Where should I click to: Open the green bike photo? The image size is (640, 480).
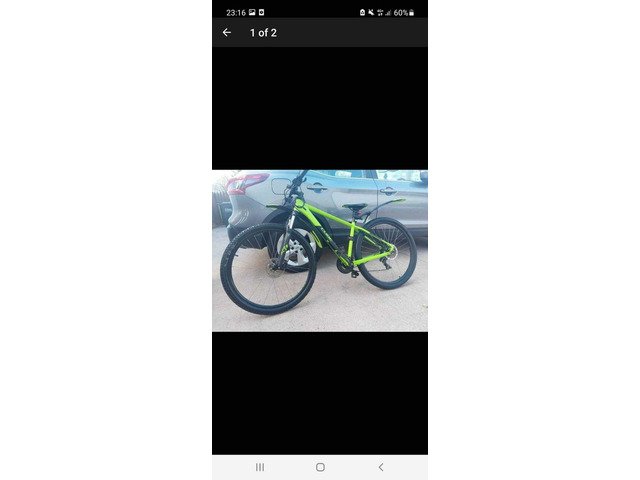(x=320, y=250)
